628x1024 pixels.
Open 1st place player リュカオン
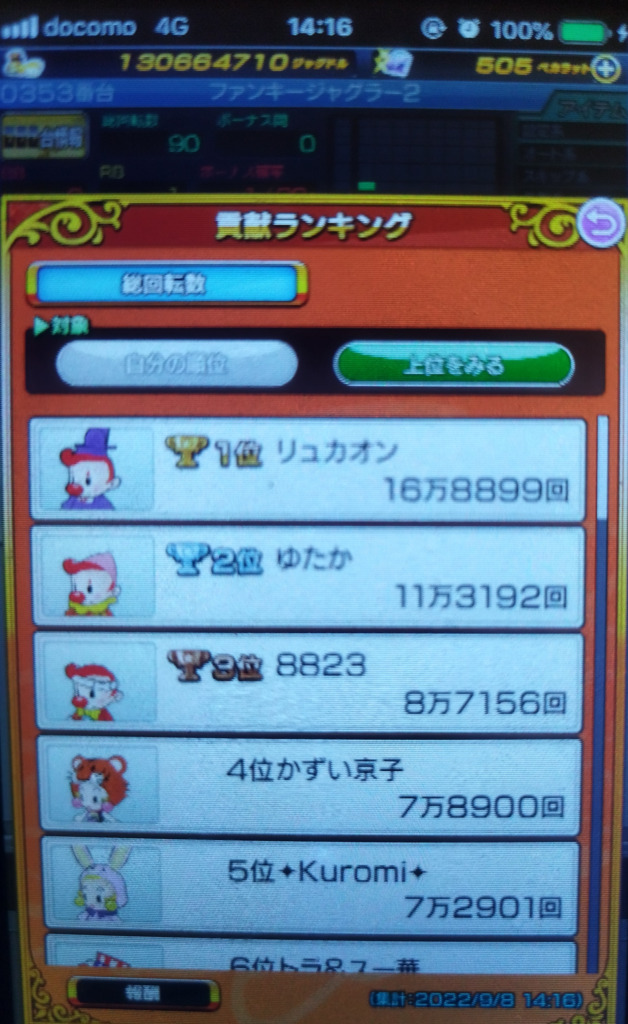click(308, 470)
